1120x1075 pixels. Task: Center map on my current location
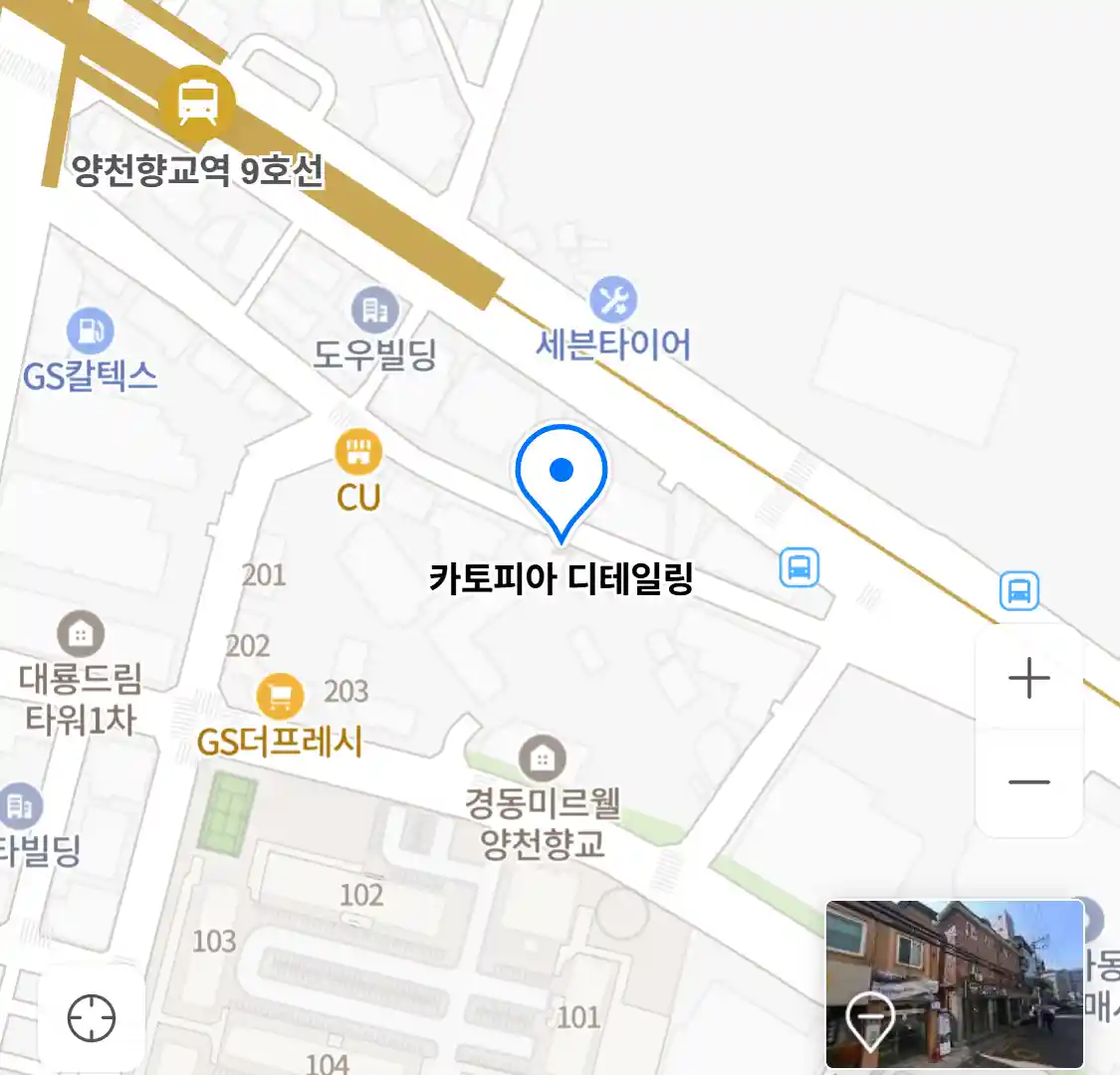point(92,1019)
